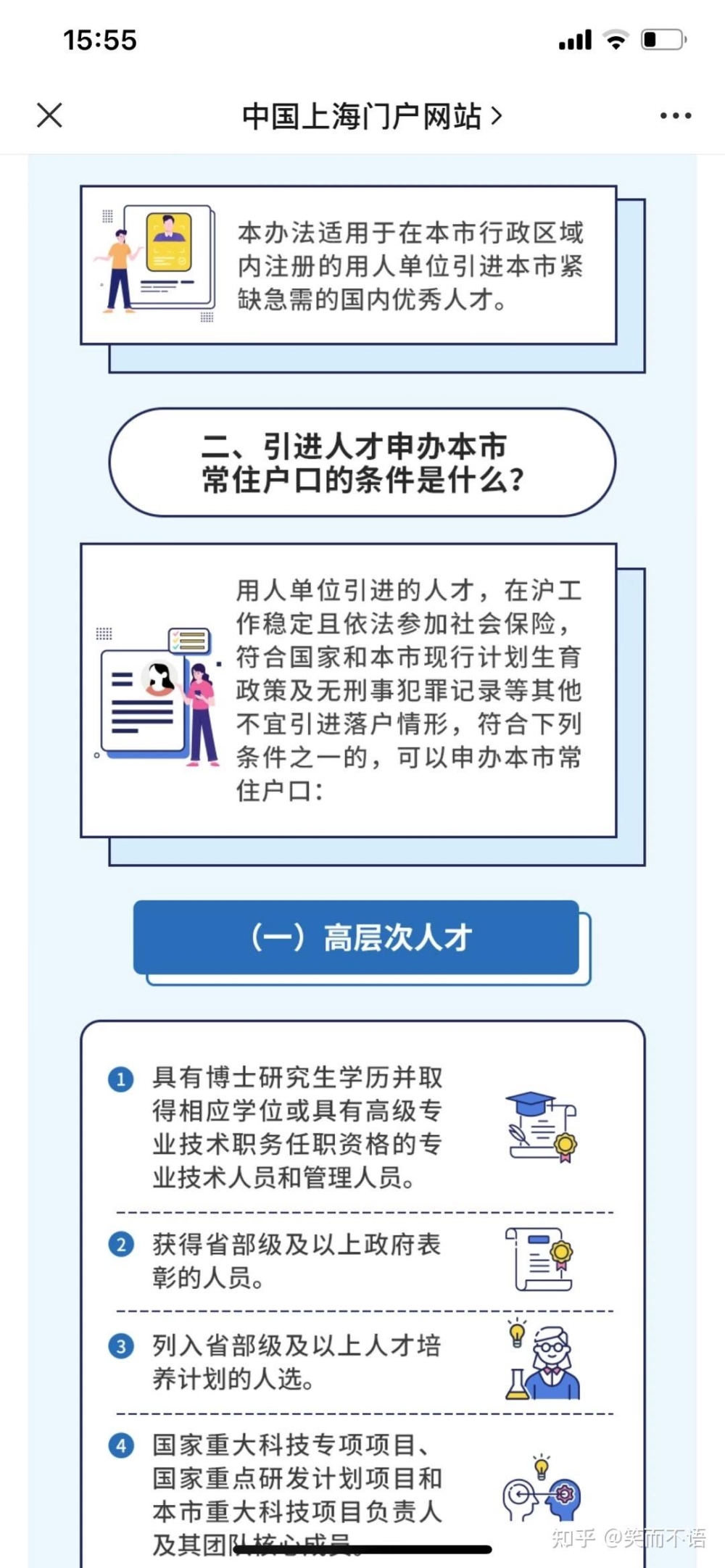The height and width of the screenshot is (1568, 725).
Task: Open the three-dot overflow menu
Action: tap(675, 116)
